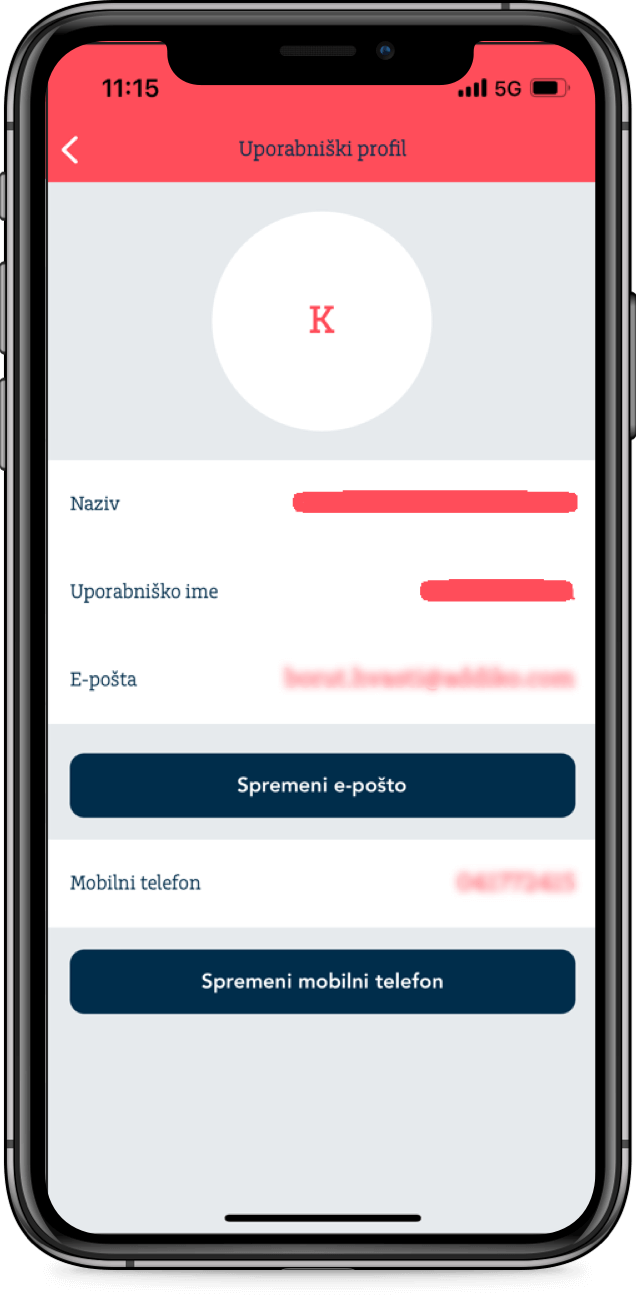Go back using the arrow icon
The height and width of the screenshot is (1298, 636).
click(x=70, y=150)
